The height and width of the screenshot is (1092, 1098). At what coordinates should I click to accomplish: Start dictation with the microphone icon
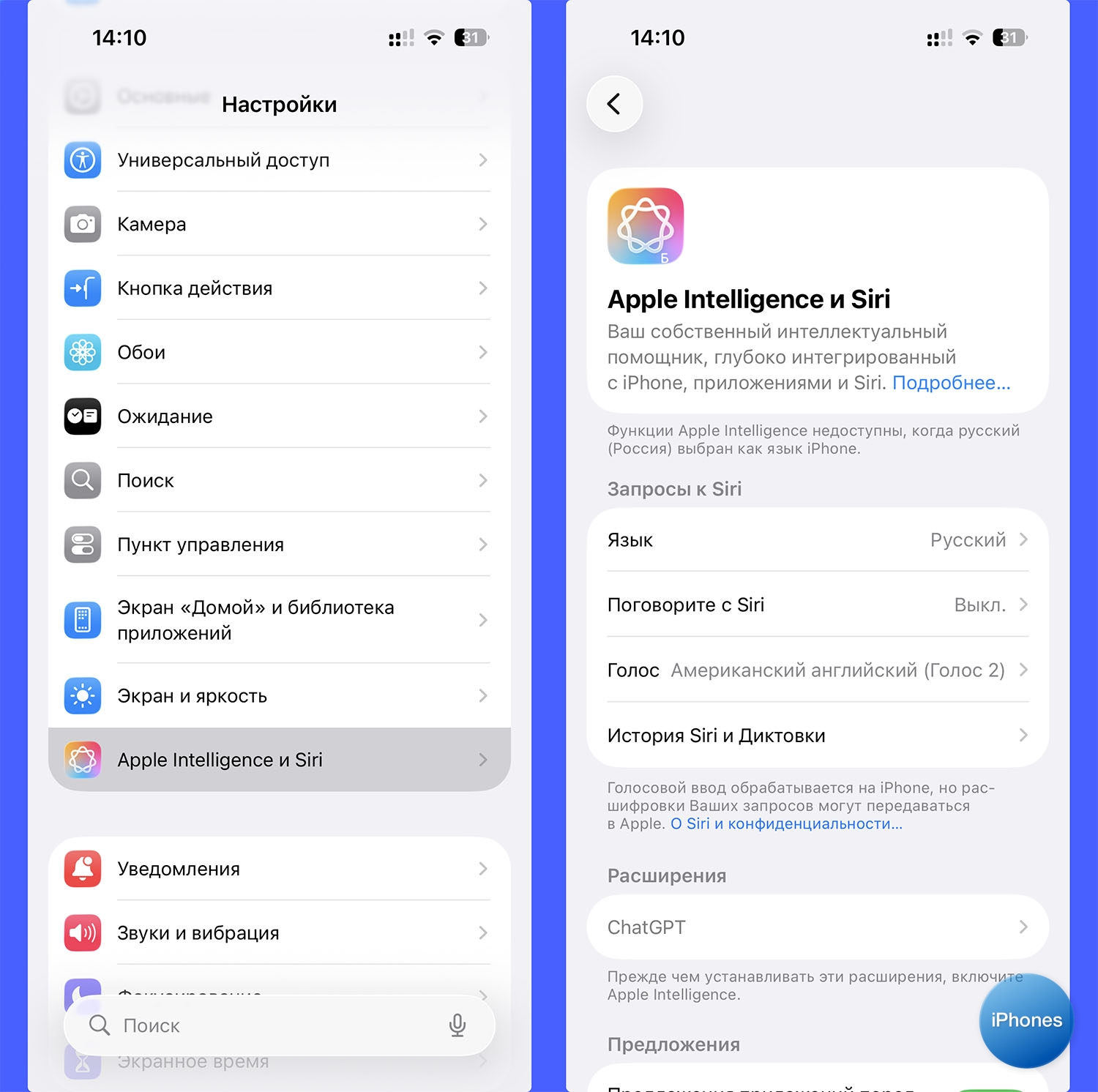coord(457,1025)
